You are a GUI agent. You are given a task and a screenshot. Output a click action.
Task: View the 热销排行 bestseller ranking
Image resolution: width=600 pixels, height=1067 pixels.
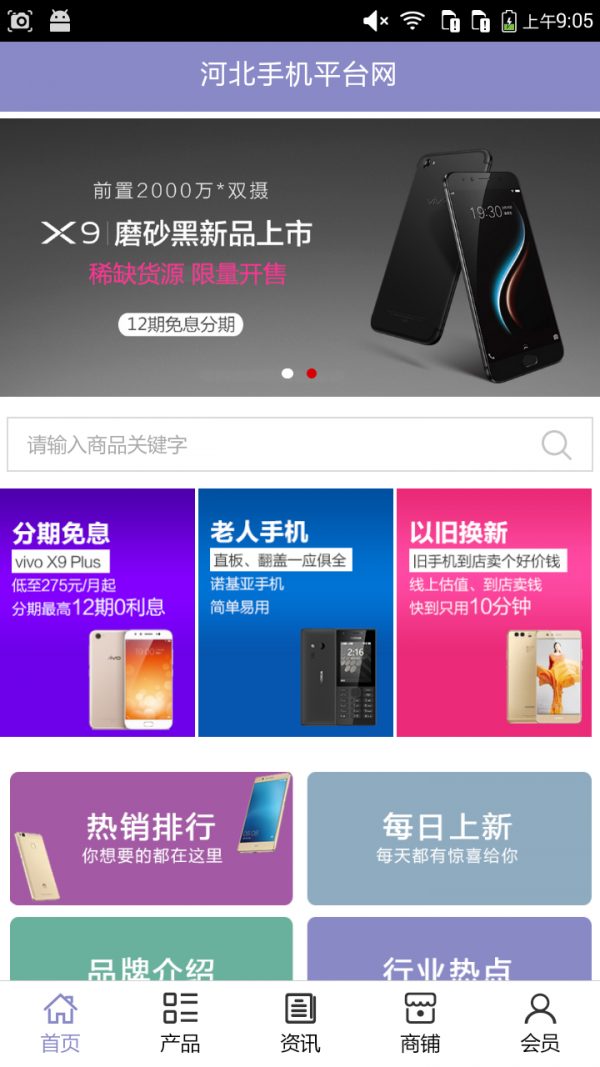151,838
